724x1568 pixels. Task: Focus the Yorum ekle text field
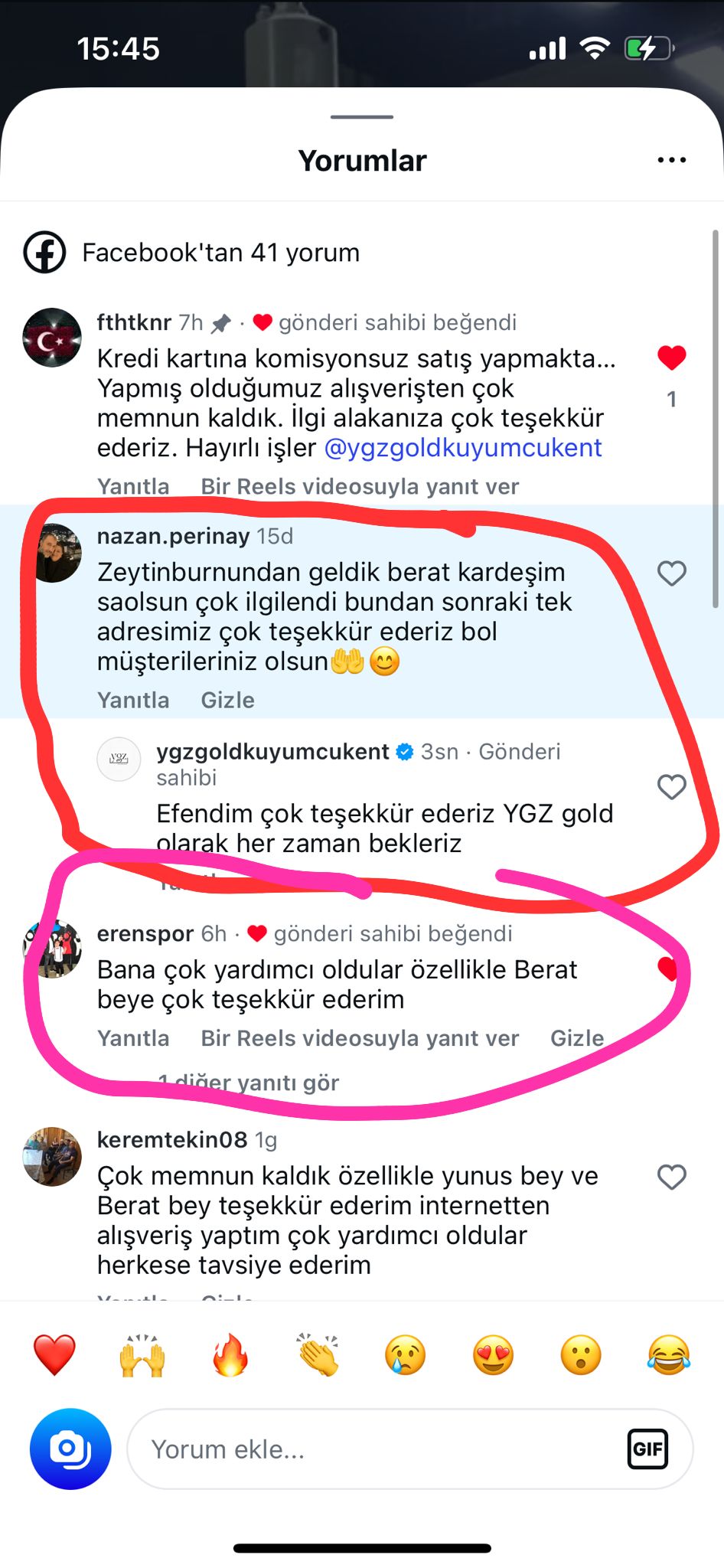pos(367,1449)
